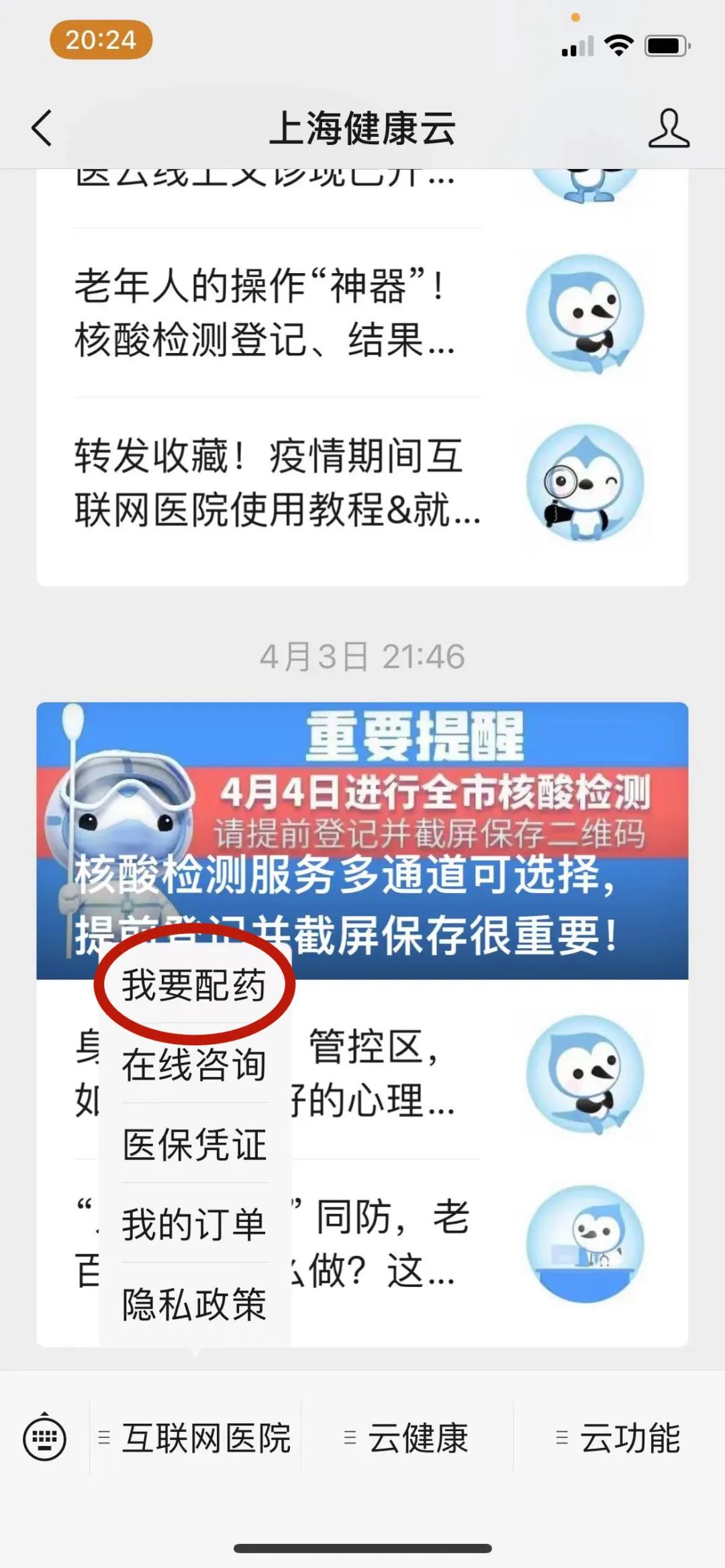Image resolution: width=725 pixels, height=1568 pixels.
Task: Go back from 上海健康云
Action: point(42,127)
